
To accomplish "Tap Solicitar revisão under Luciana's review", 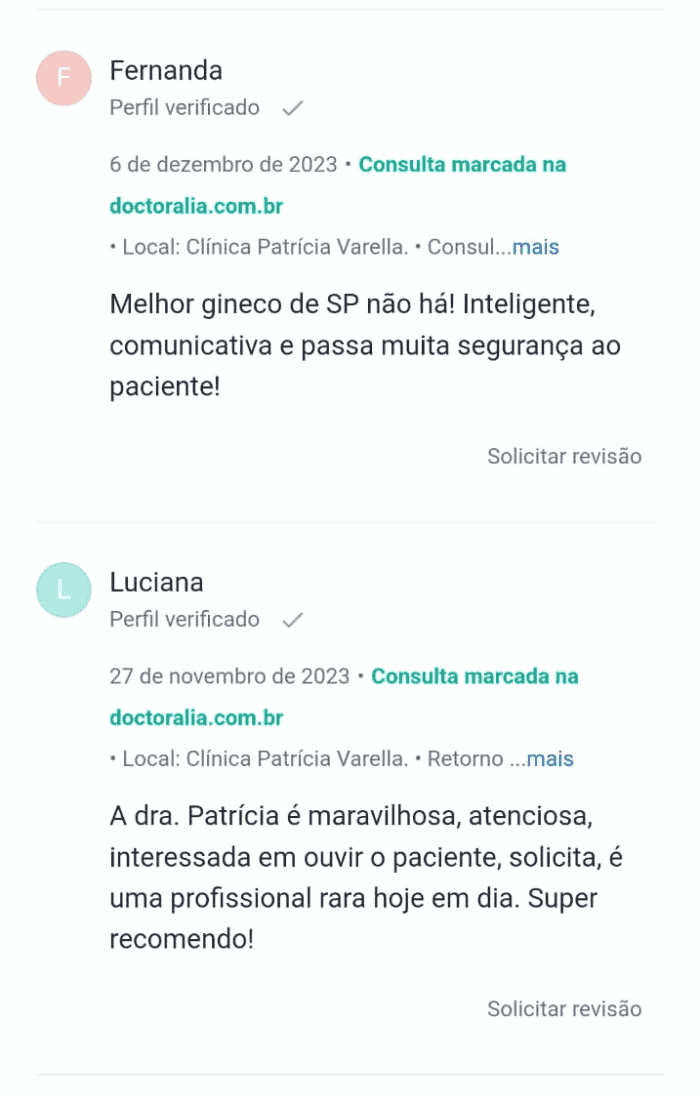I will (x=564, y=1008).
